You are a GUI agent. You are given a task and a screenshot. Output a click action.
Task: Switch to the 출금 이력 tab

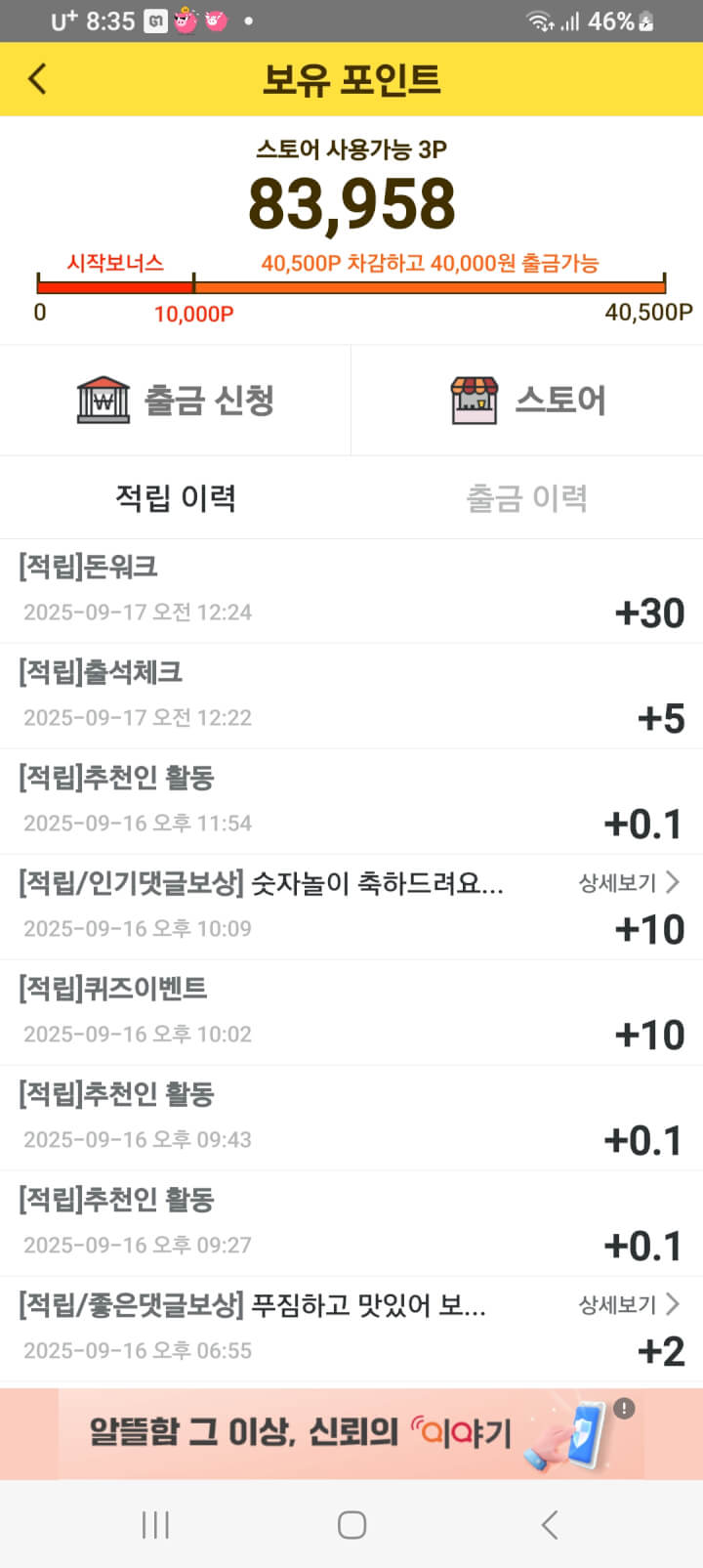click(x=527, y=497)
